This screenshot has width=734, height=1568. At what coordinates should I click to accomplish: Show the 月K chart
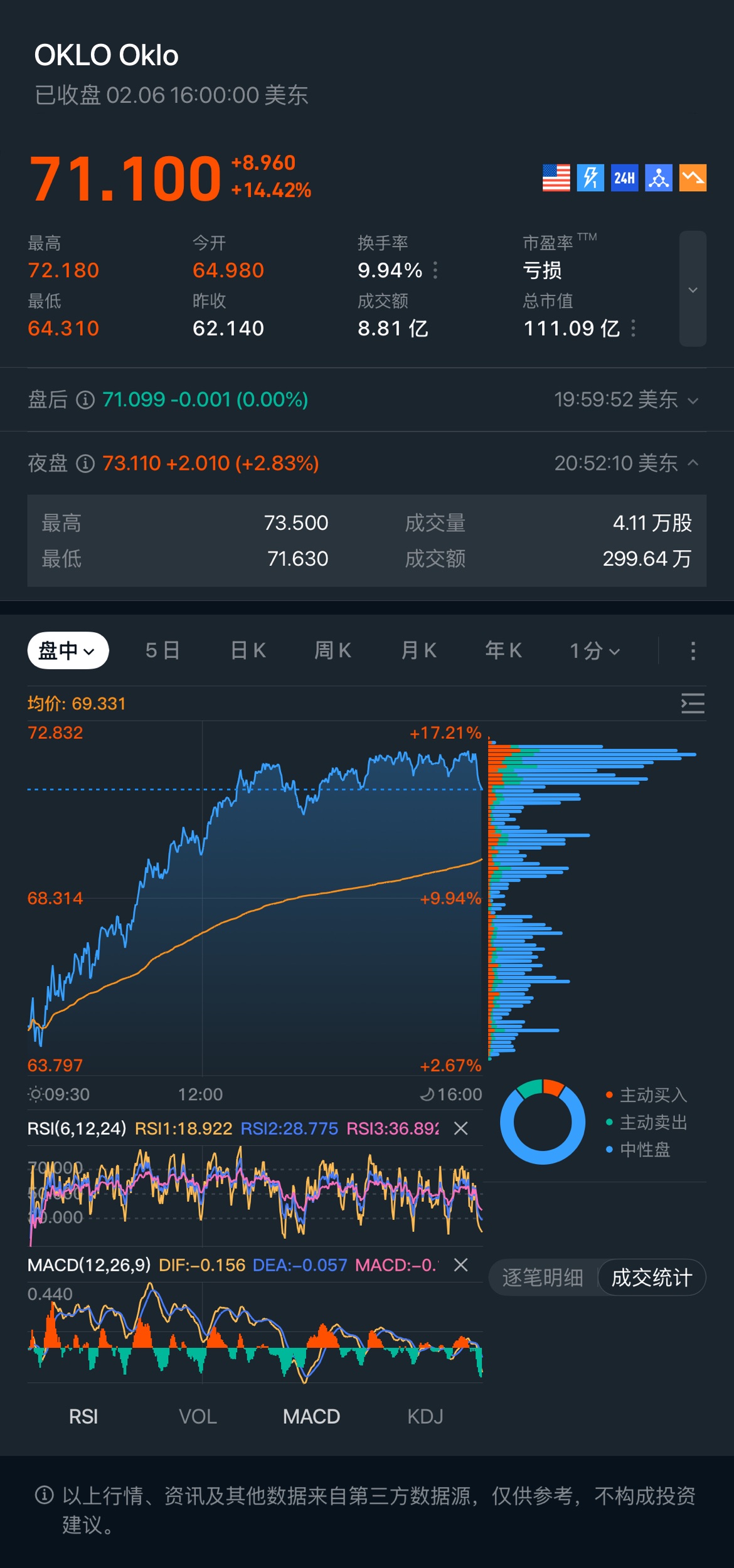(x=418, y=650)
